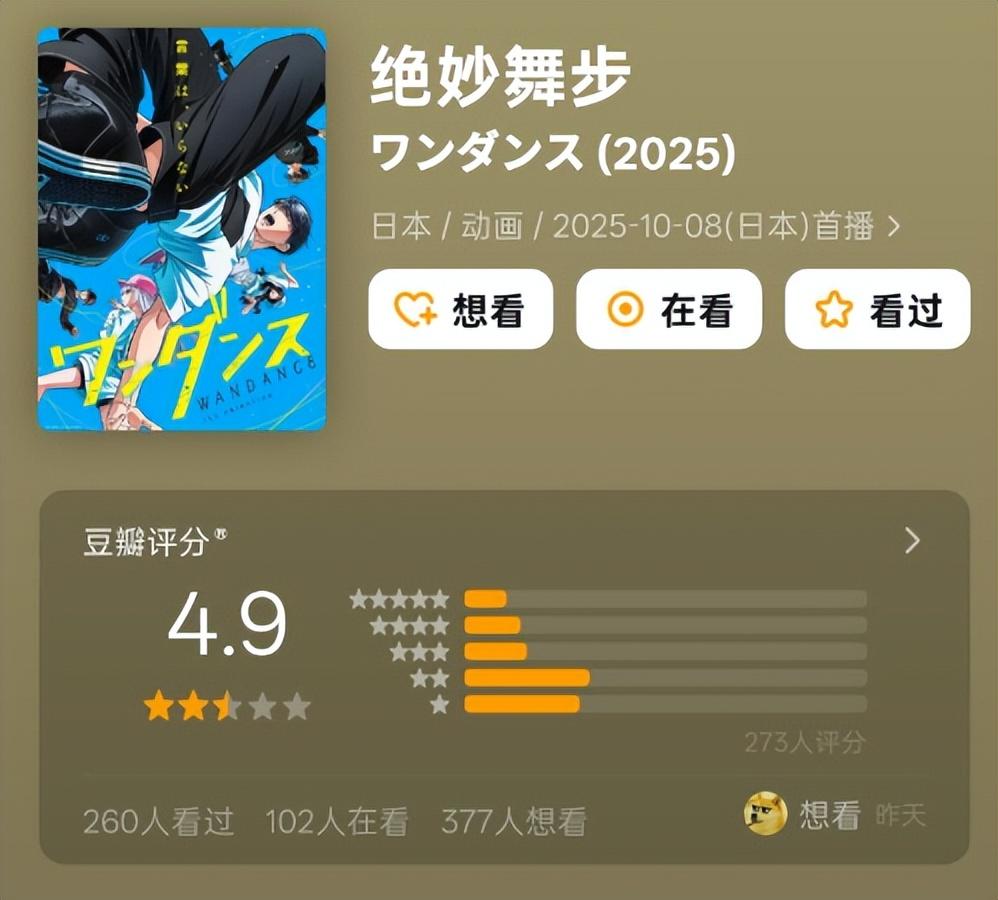Mark as 在看 (watching now)
Viewport: 998px width, 900px height.
pyautogui.click(x=668, y=309)
